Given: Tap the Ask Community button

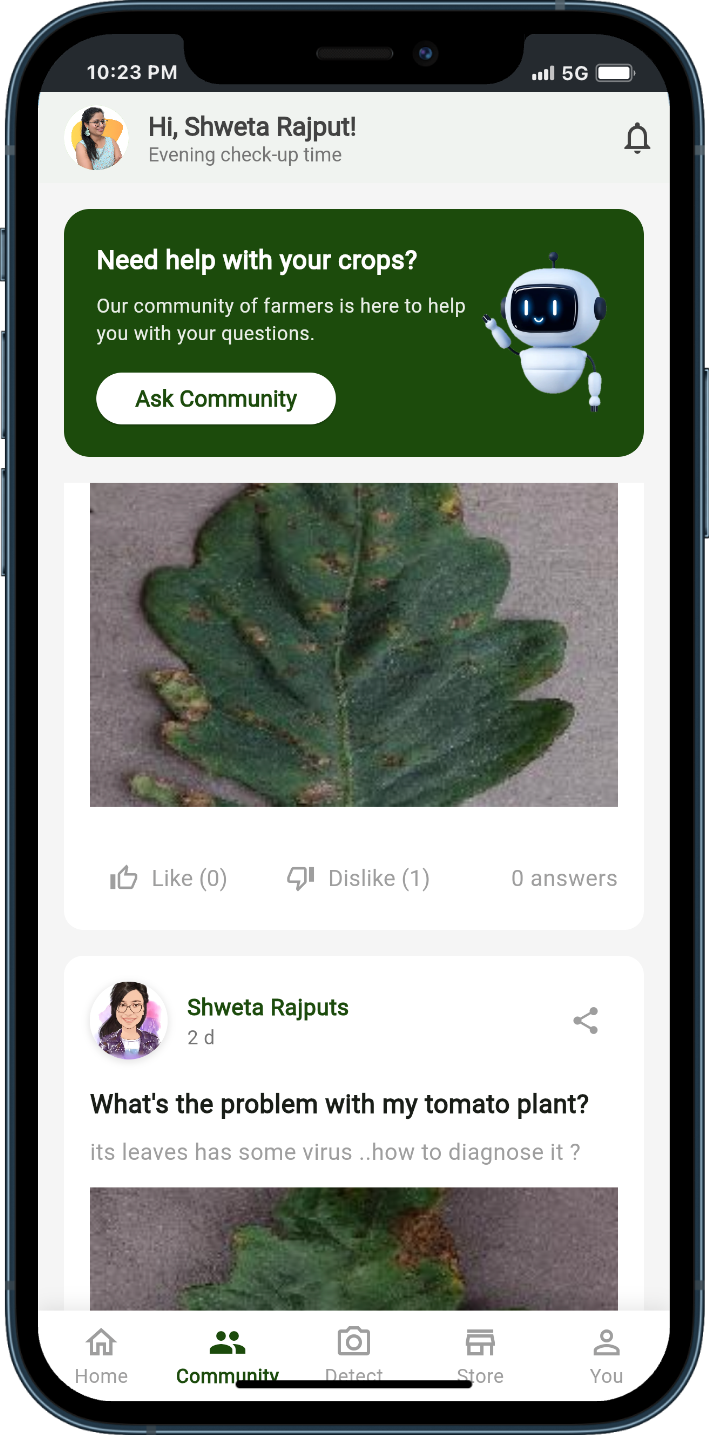Looking at the screenshot, I should pyautogui.click(x=216, y=399).
